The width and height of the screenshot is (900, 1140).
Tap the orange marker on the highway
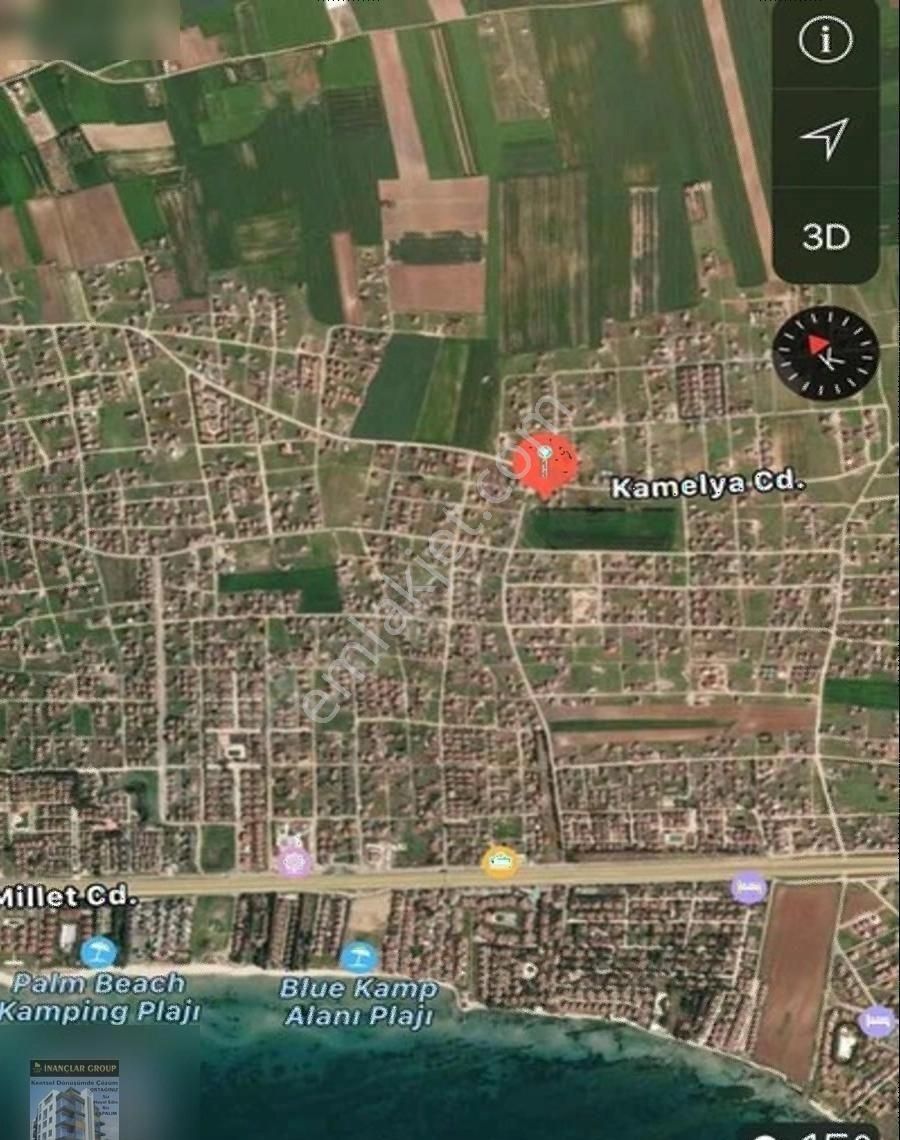pos(500,857)
